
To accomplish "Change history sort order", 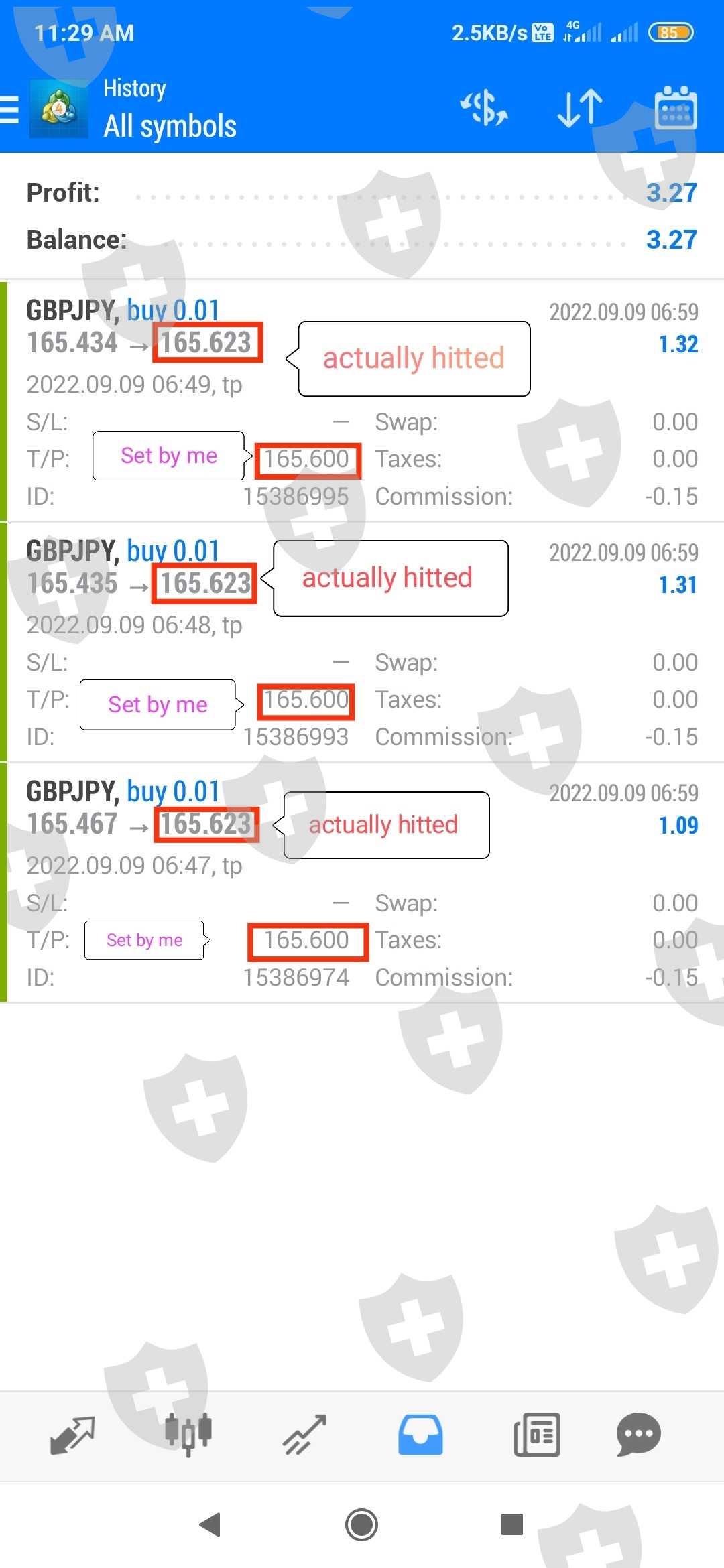I will [580, 109].
